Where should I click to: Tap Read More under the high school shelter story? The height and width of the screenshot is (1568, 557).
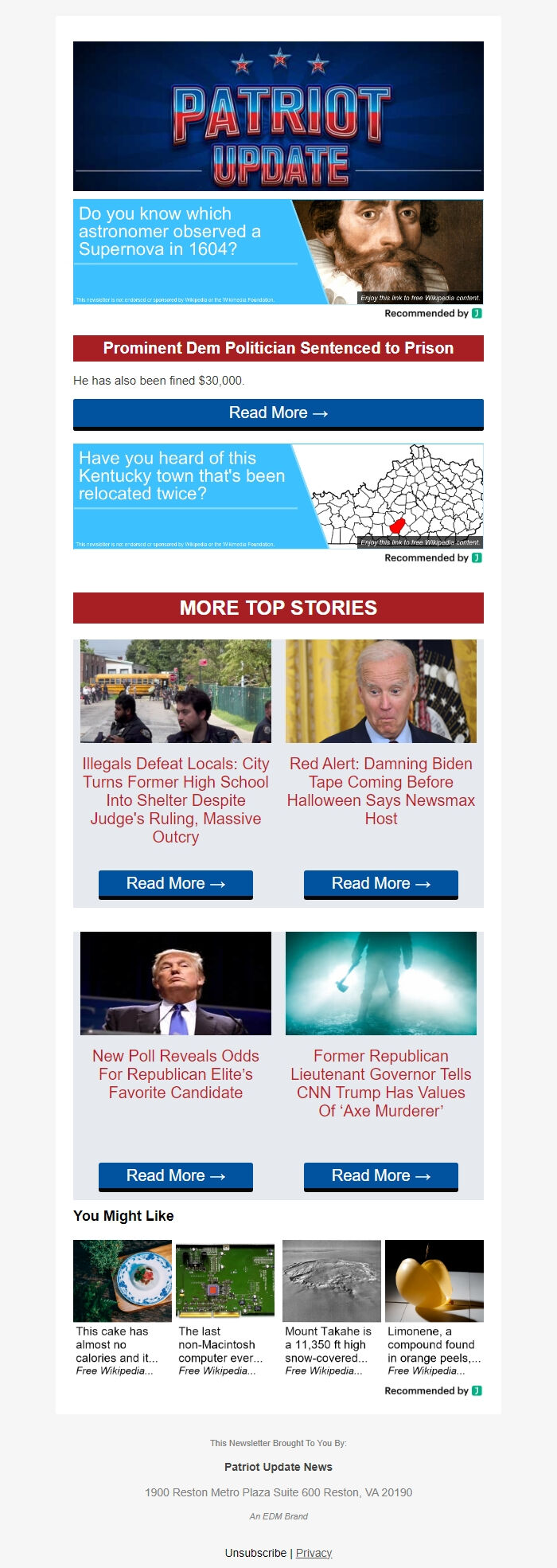176,884
